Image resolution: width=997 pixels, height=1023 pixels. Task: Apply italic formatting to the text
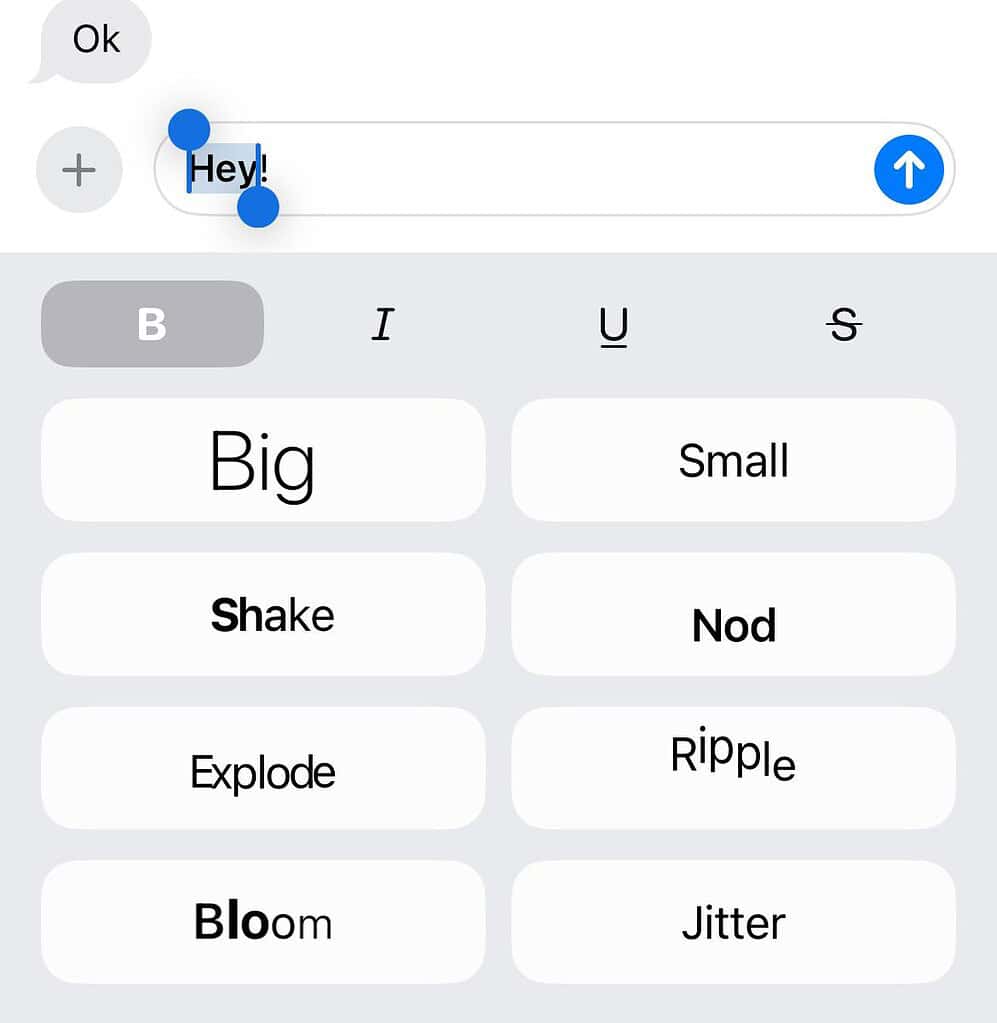click(x=382, y=323)
